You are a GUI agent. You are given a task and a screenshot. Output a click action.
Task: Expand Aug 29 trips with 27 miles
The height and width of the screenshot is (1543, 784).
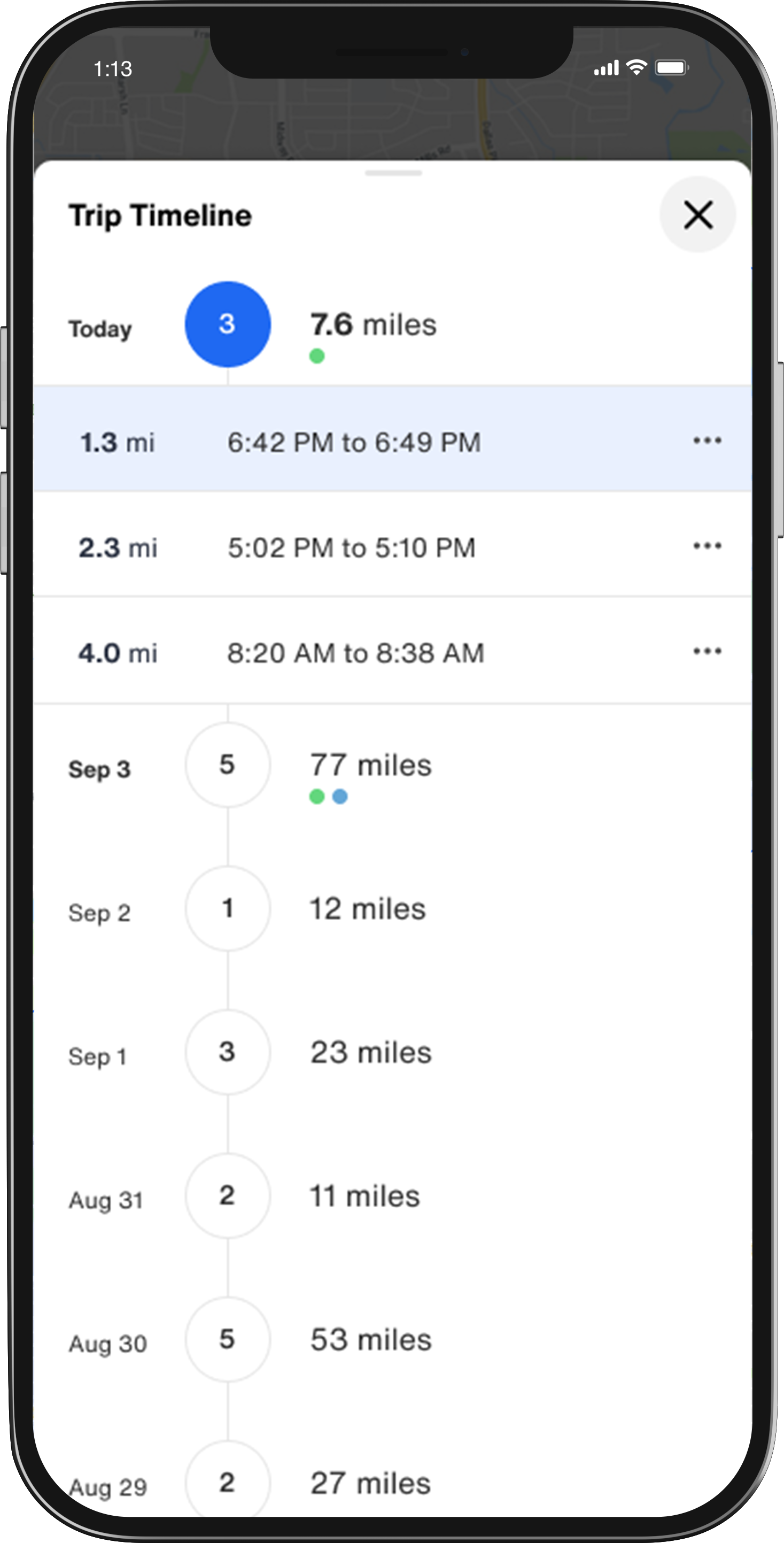pyautogui.click(x=228, y=1483)
